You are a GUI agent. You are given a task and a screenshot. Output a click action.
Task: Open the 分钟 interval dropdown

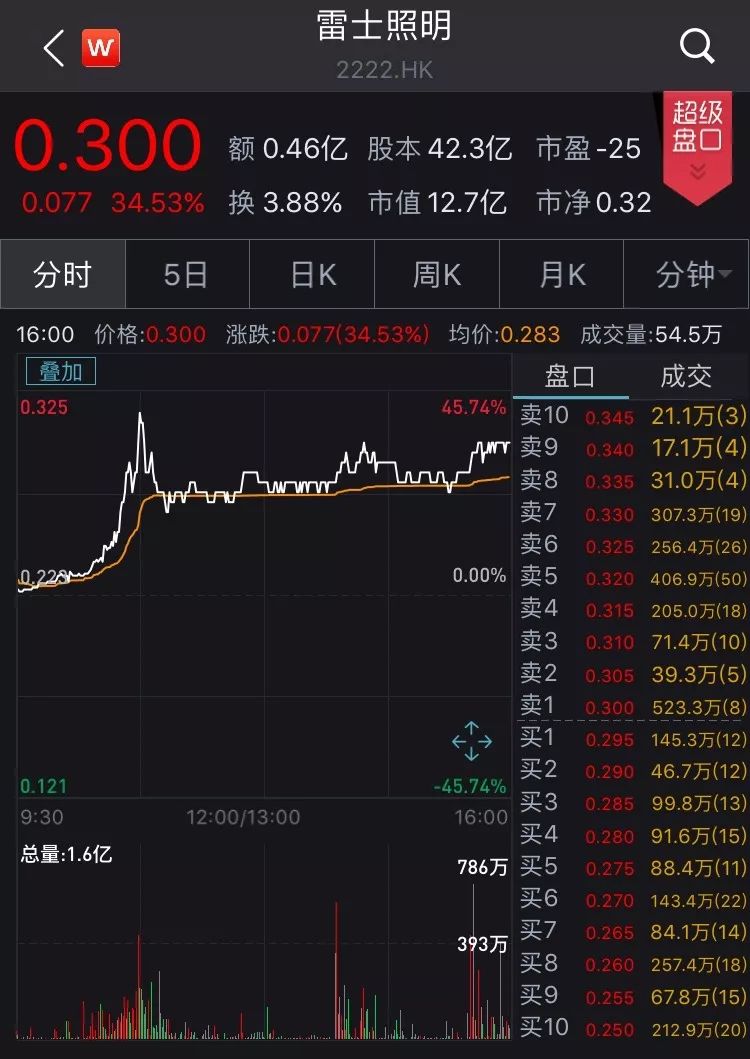(686, 275)
